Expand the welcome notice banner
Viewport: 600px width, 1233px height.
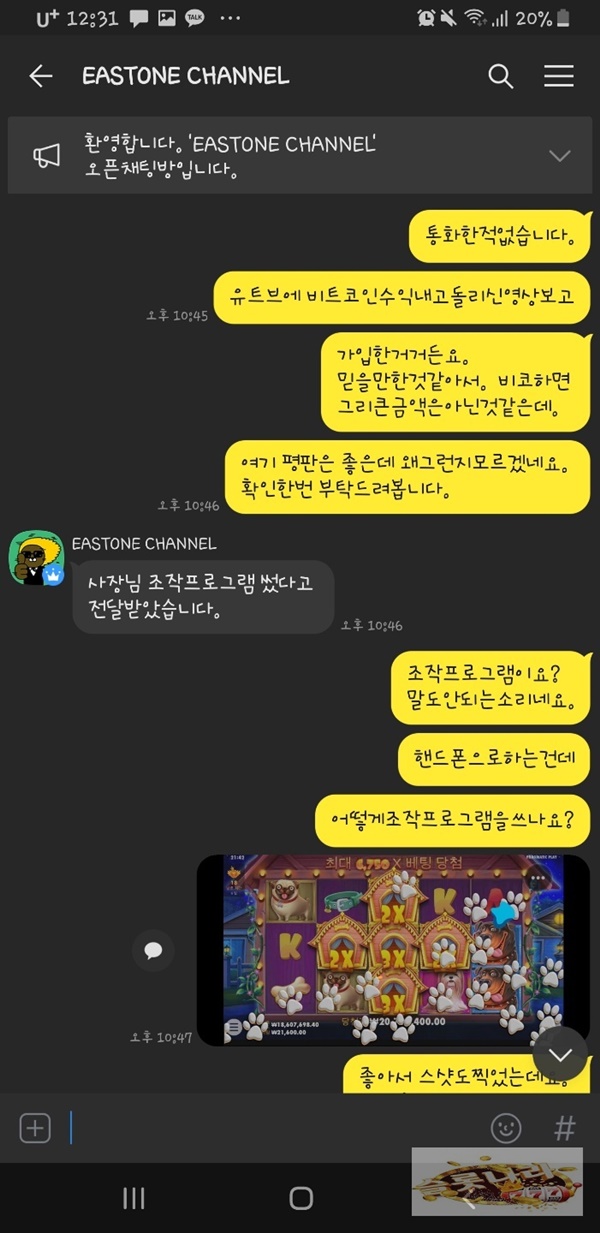click(x=560, y=155)
